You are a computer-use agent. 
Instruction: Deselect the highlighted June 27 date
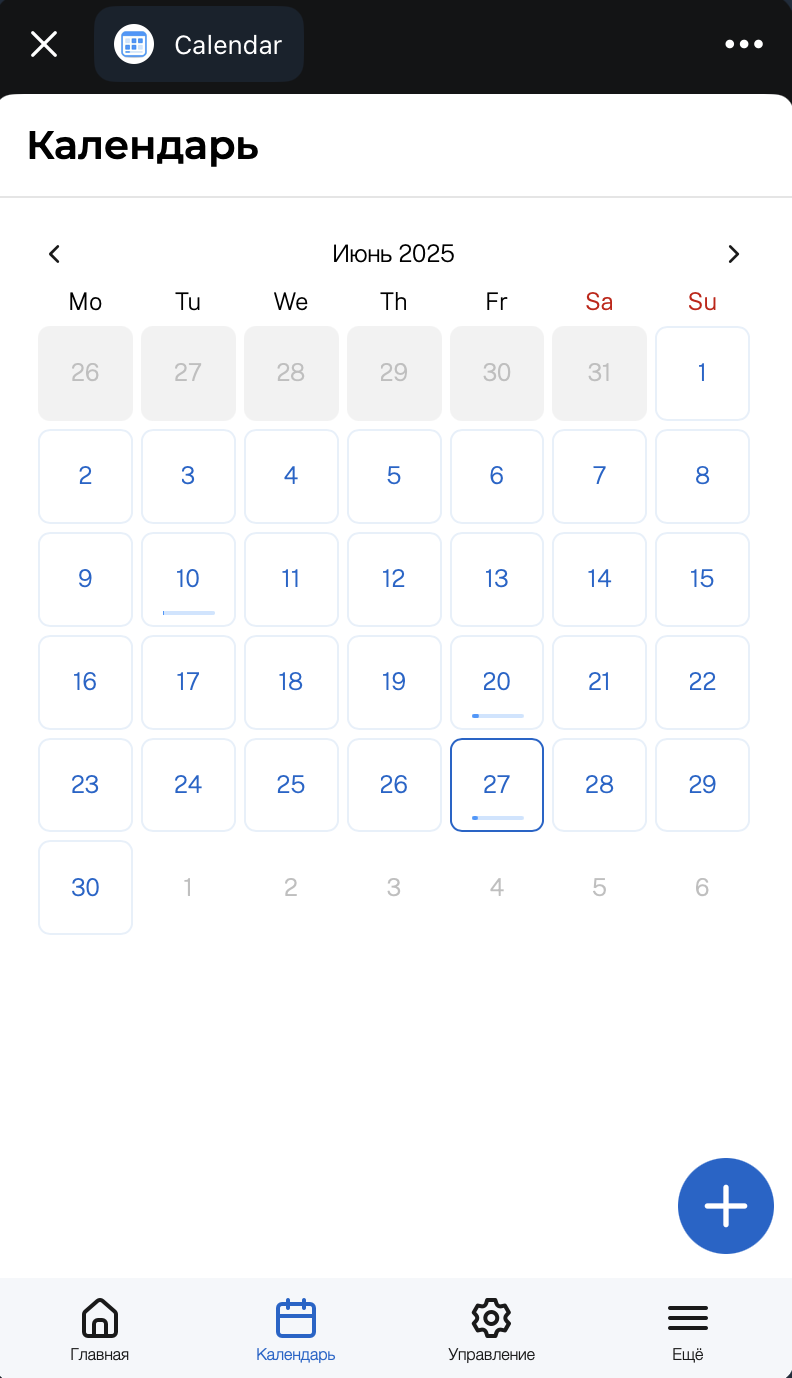pyautogui.click(x=496, y=785)
